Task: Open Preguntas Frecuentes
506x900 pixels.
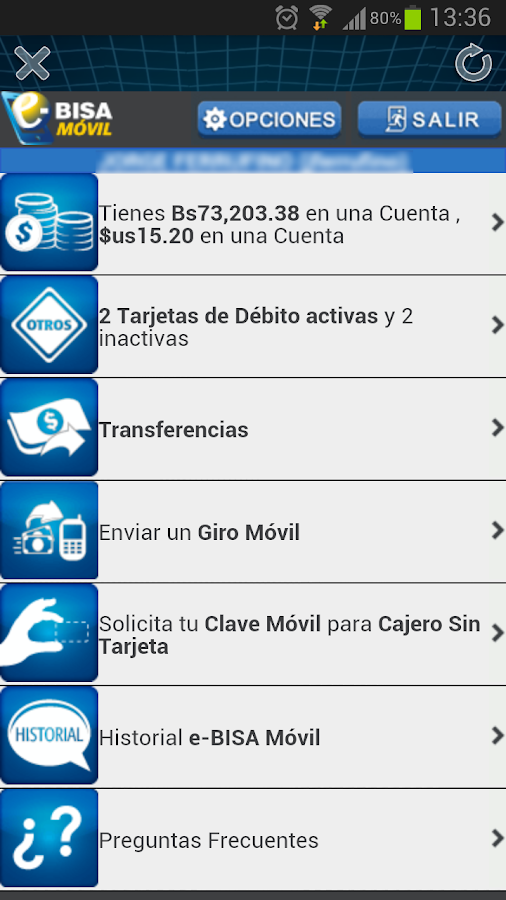Action: coord(253,840)
